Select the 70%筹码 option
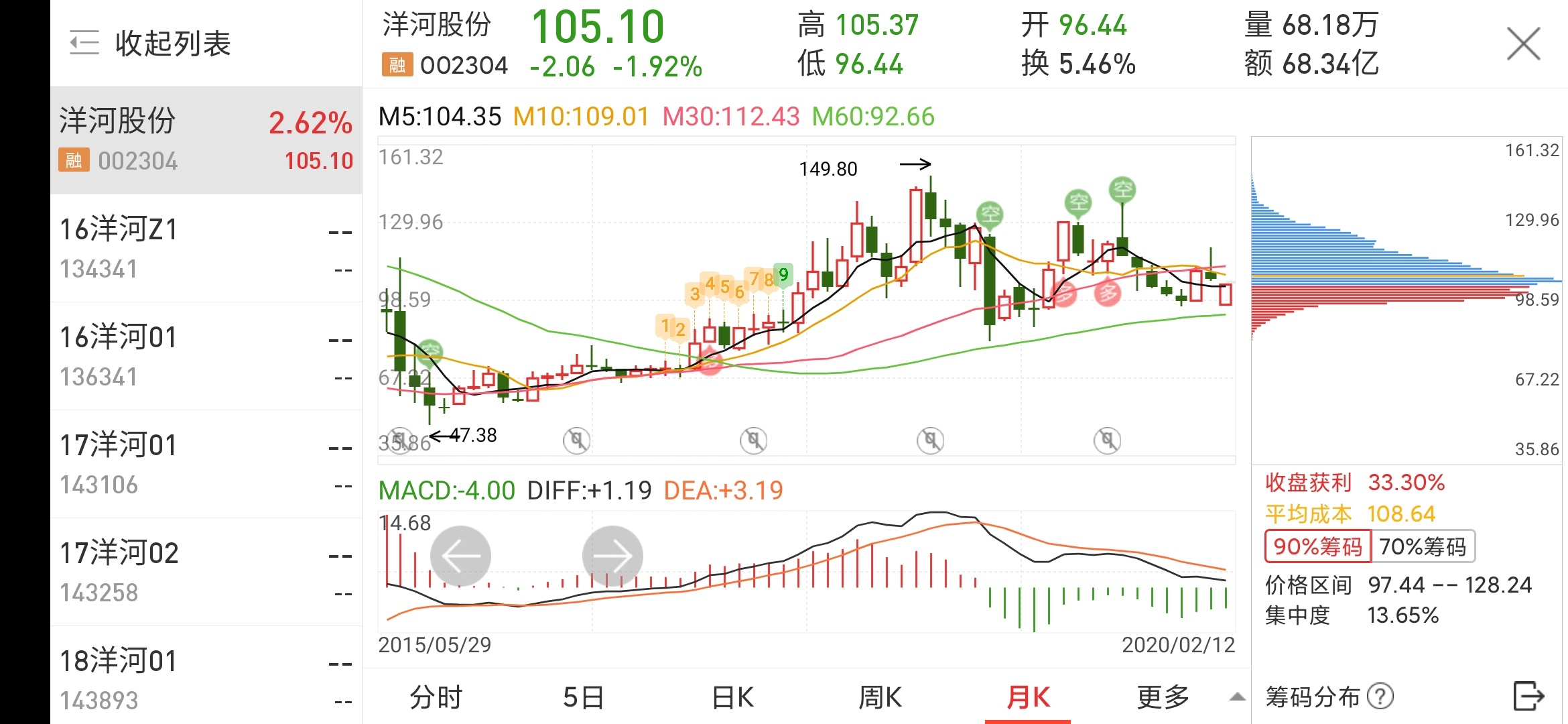Viewport: 1568px width, 724px height. click(1423, 546)
